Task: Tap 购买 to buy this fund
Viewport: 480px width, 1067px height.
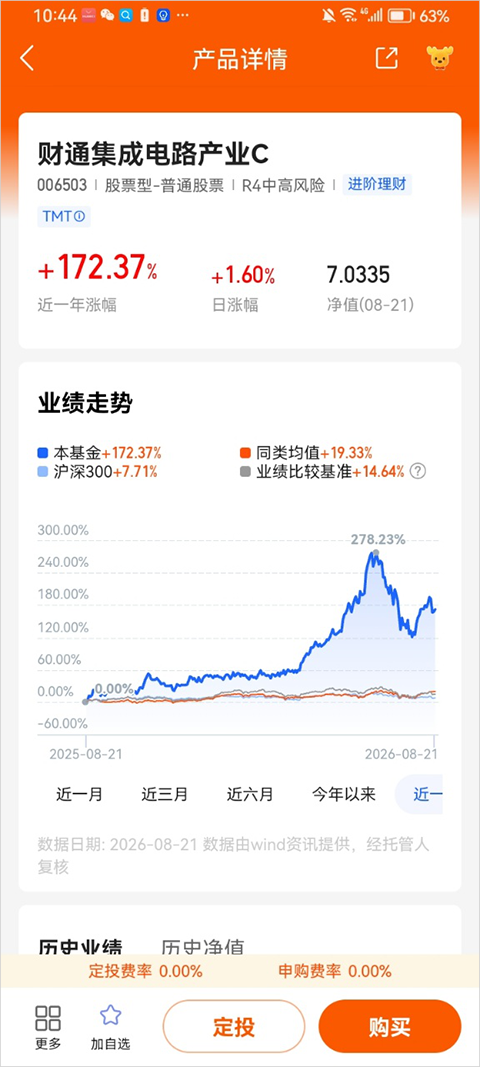Action: click(389, 1026)
